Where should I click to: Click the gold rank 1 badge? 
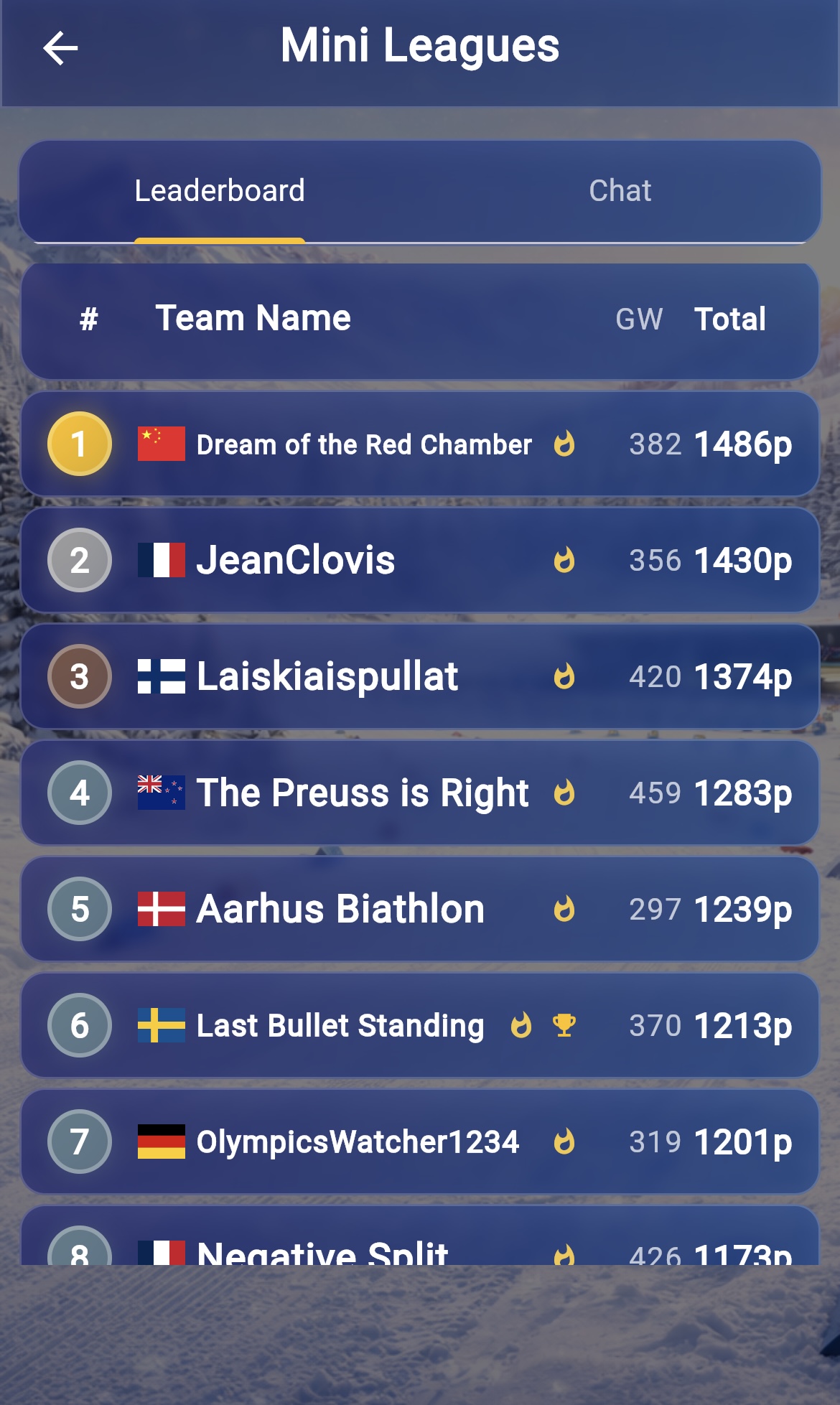79,444
